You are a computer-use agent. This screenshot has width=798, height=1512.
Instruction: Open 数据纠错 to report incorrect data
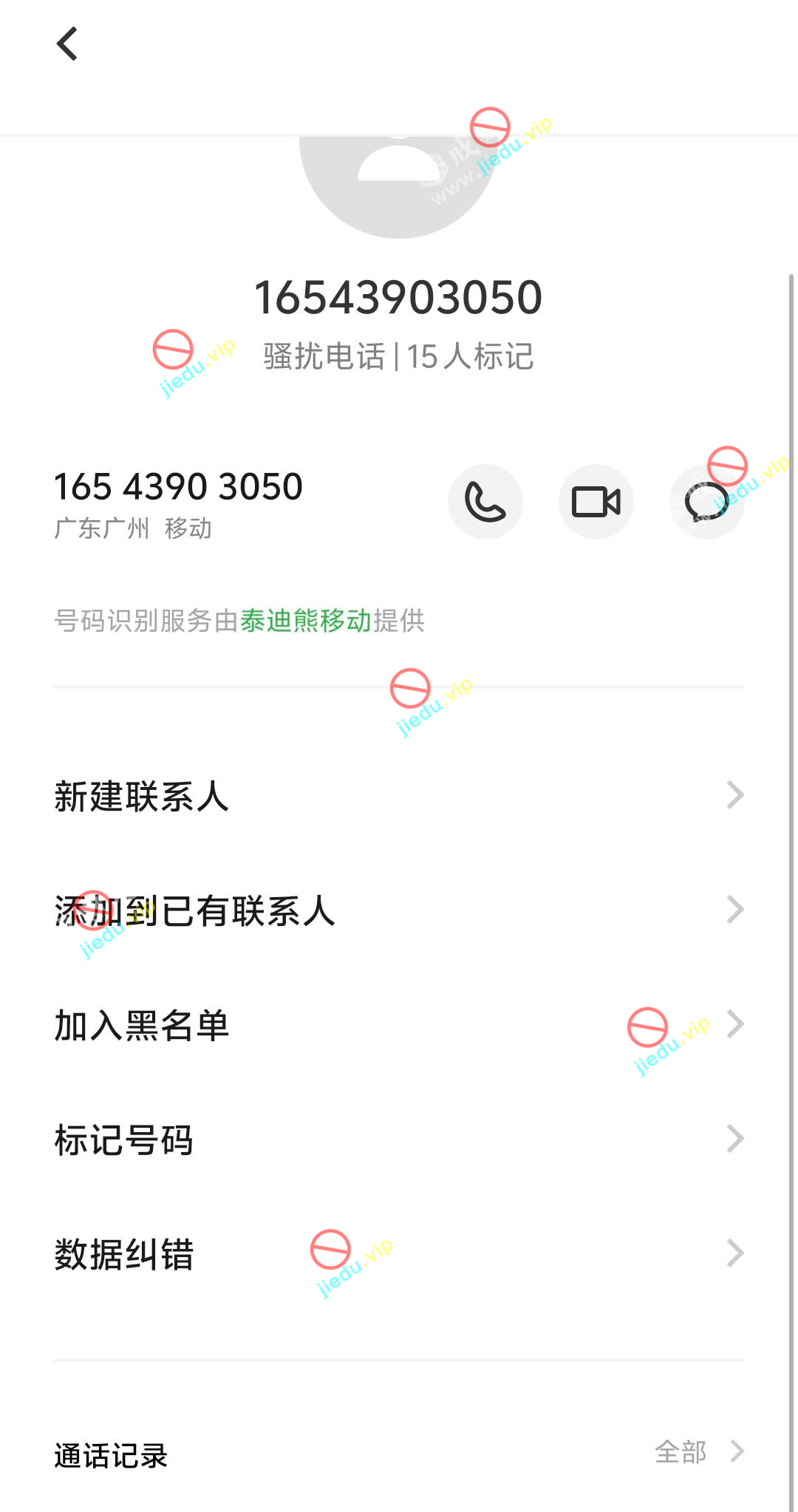point(399,1254)
